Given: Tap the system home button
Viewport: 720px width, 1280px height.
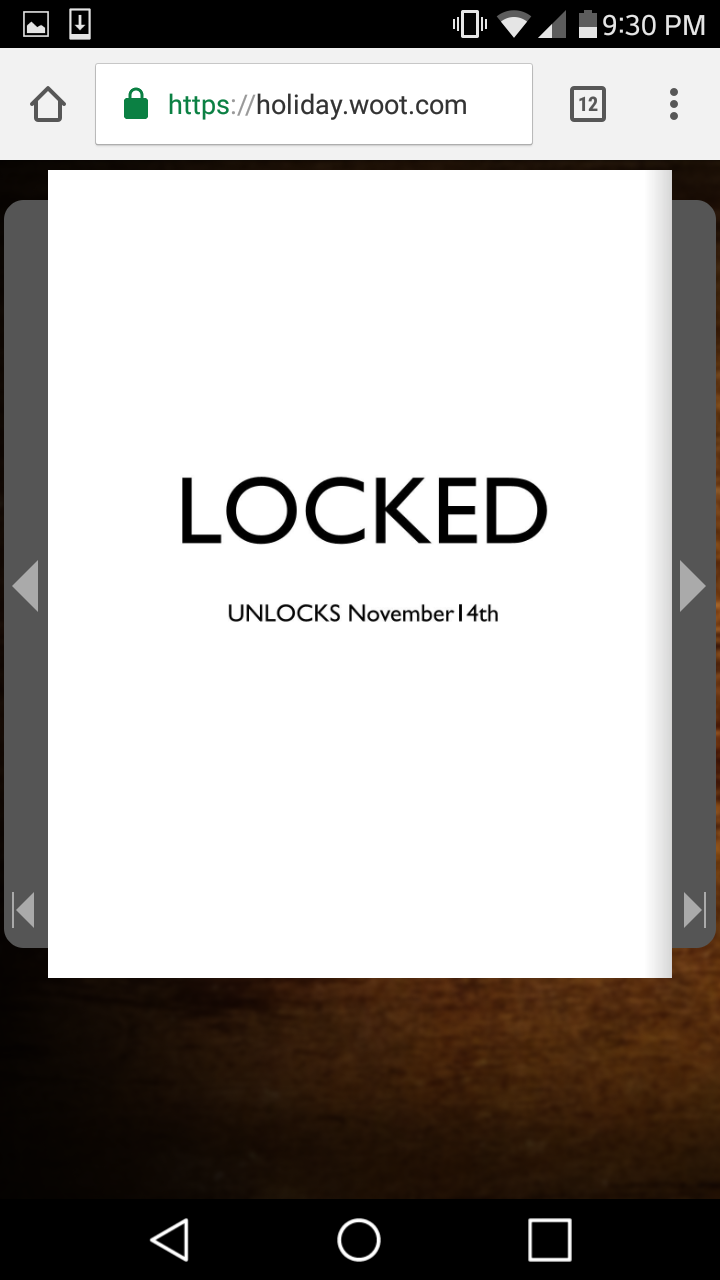Looking at the screenshot, I should [359, 1240].
